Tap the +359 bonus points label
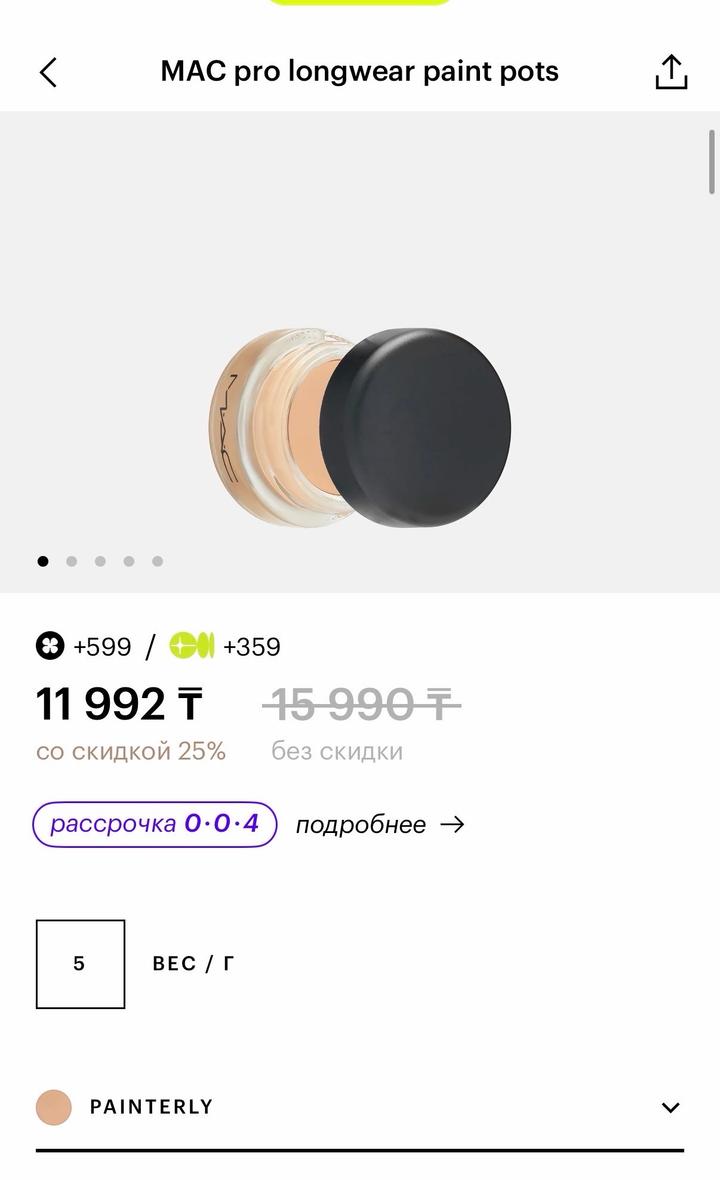Screen dimensions: 720x1180 pos(250,647)
